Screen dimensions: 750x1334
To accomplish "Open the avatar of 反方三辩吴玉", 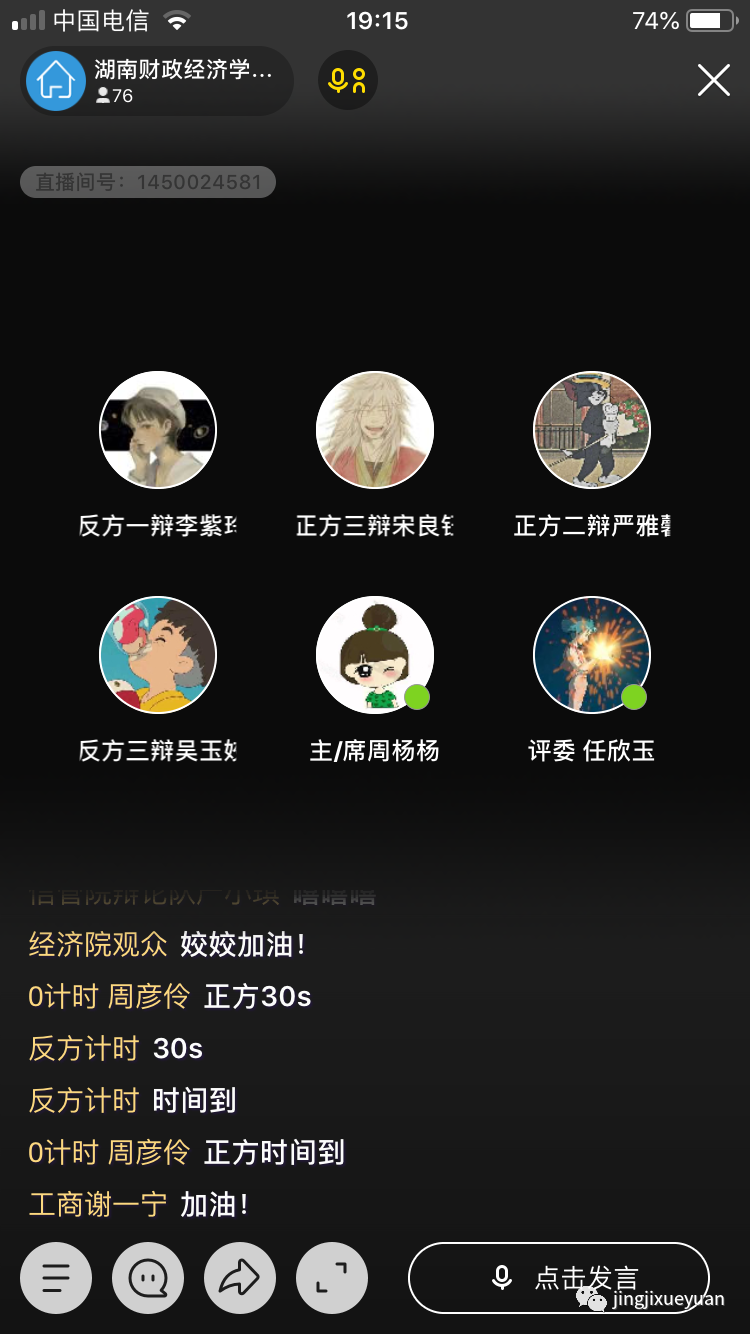I will pos(158,655).
